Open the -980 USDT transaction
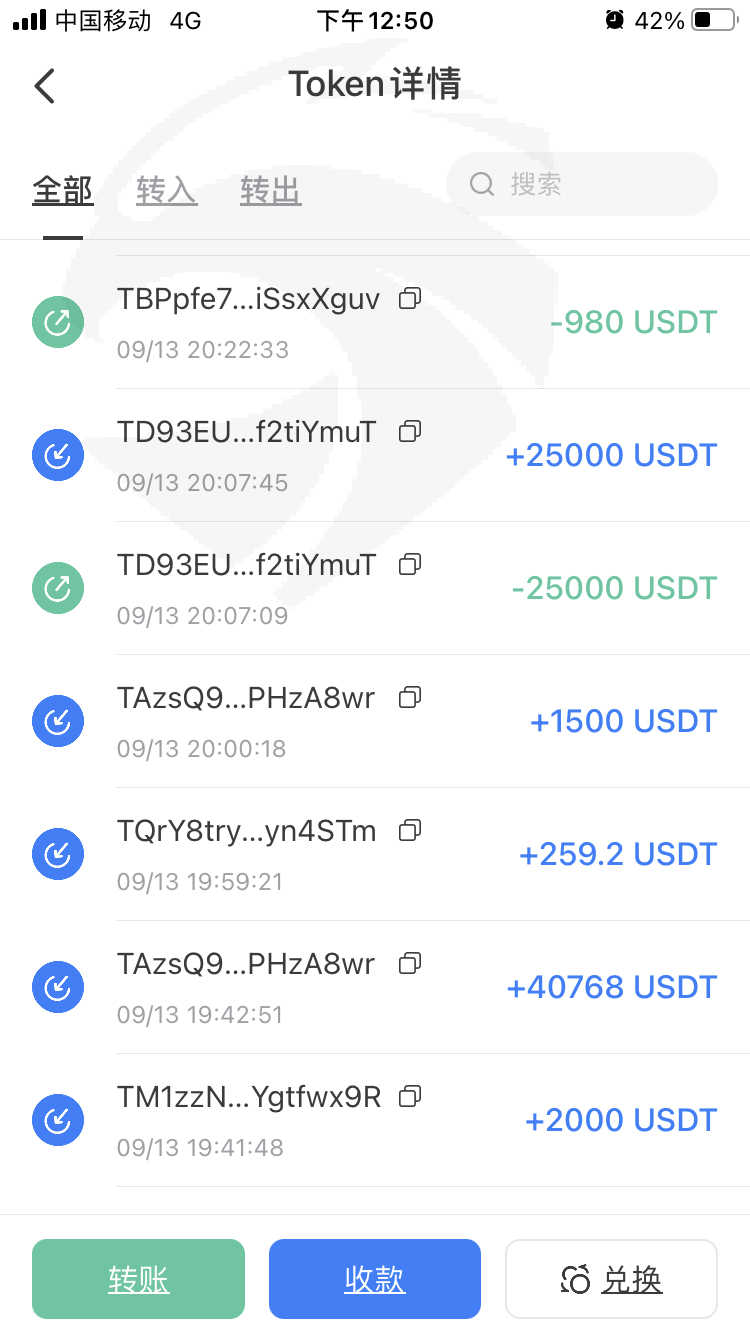Image resolution: width=750 pixels, height=1334 pixels. 375,322
